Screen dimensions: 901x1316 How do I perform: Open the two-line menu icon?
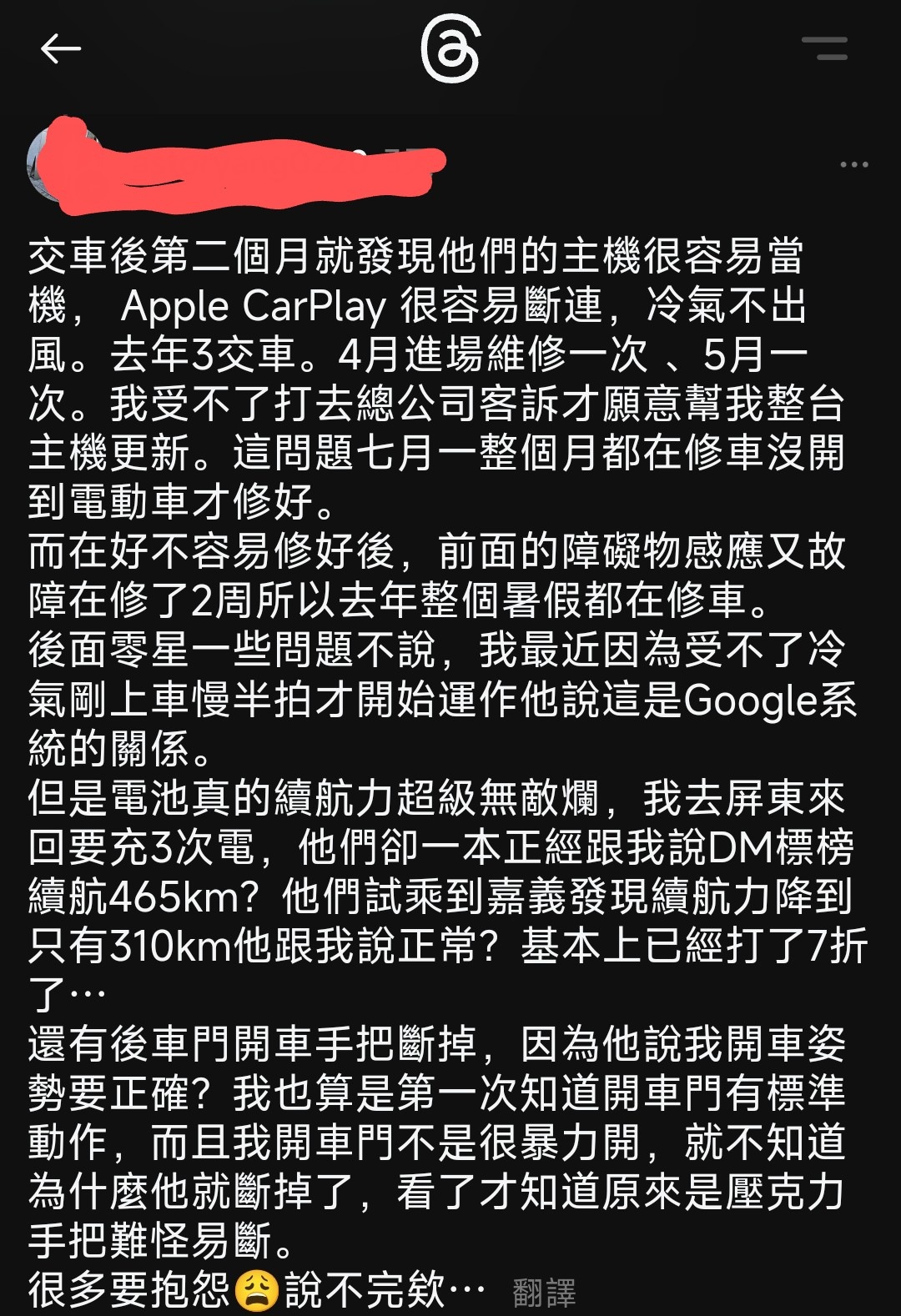tap(824, 48)
